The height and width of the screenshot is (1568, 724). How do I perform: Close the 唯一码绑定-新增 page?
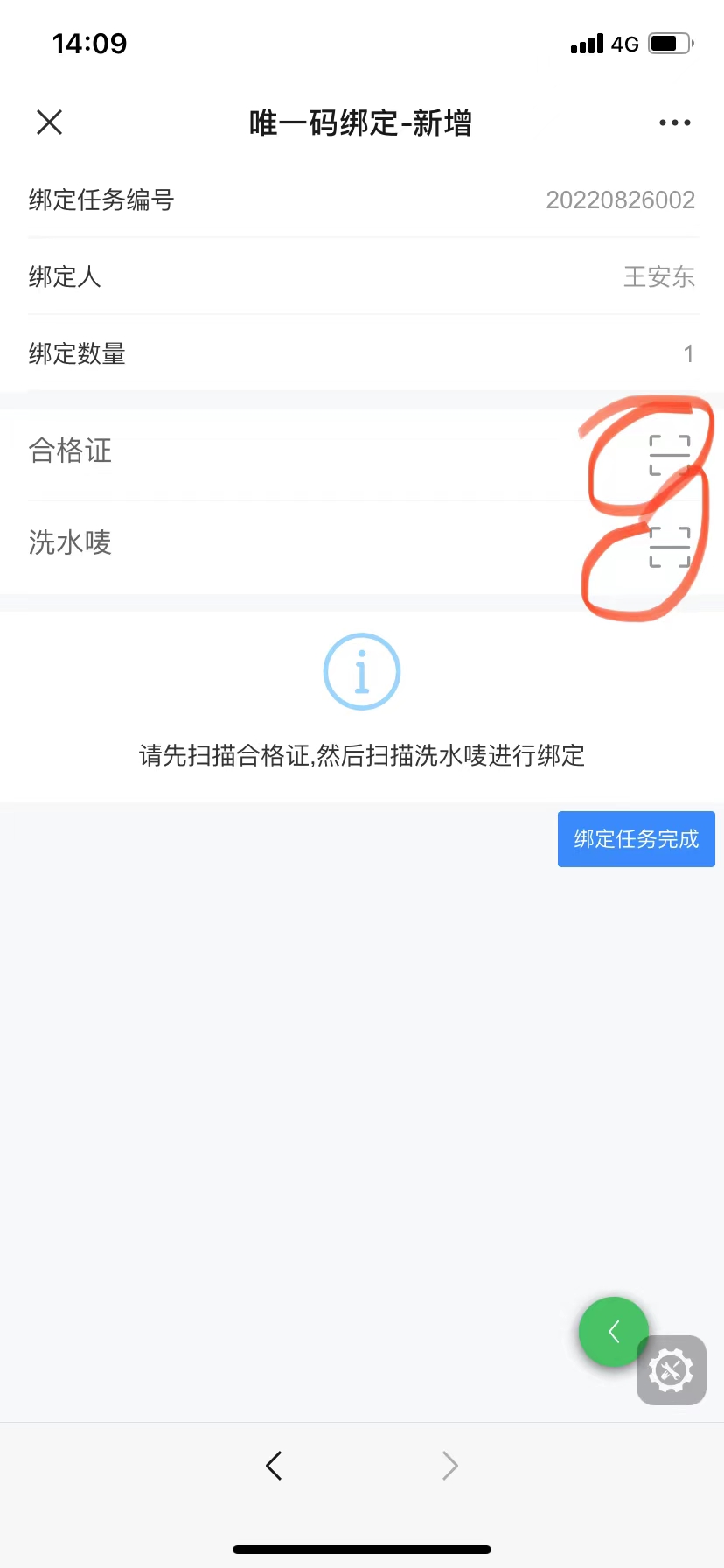tap(50, 122)
